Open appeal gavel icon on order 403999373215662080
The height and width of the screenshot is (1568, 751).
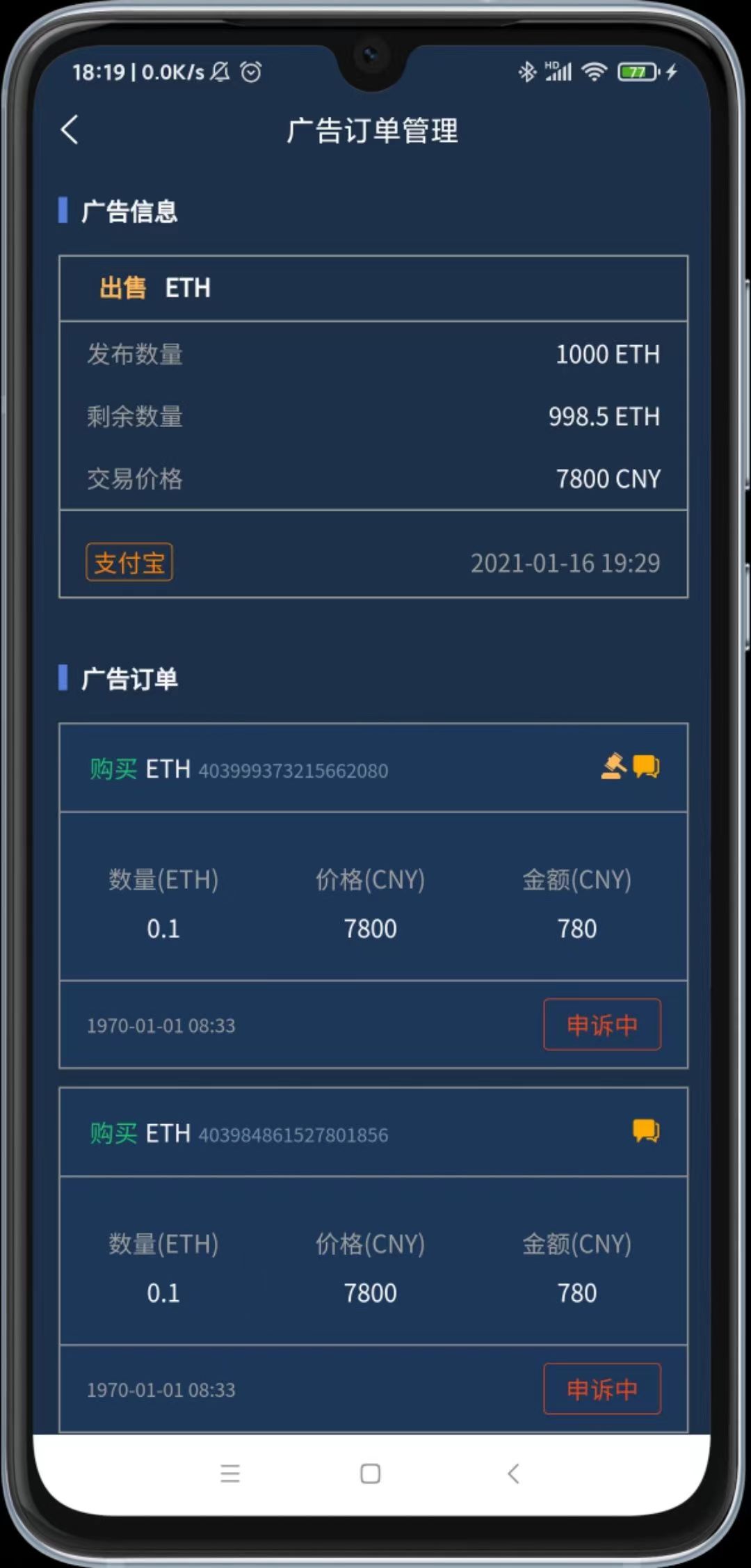613,767
